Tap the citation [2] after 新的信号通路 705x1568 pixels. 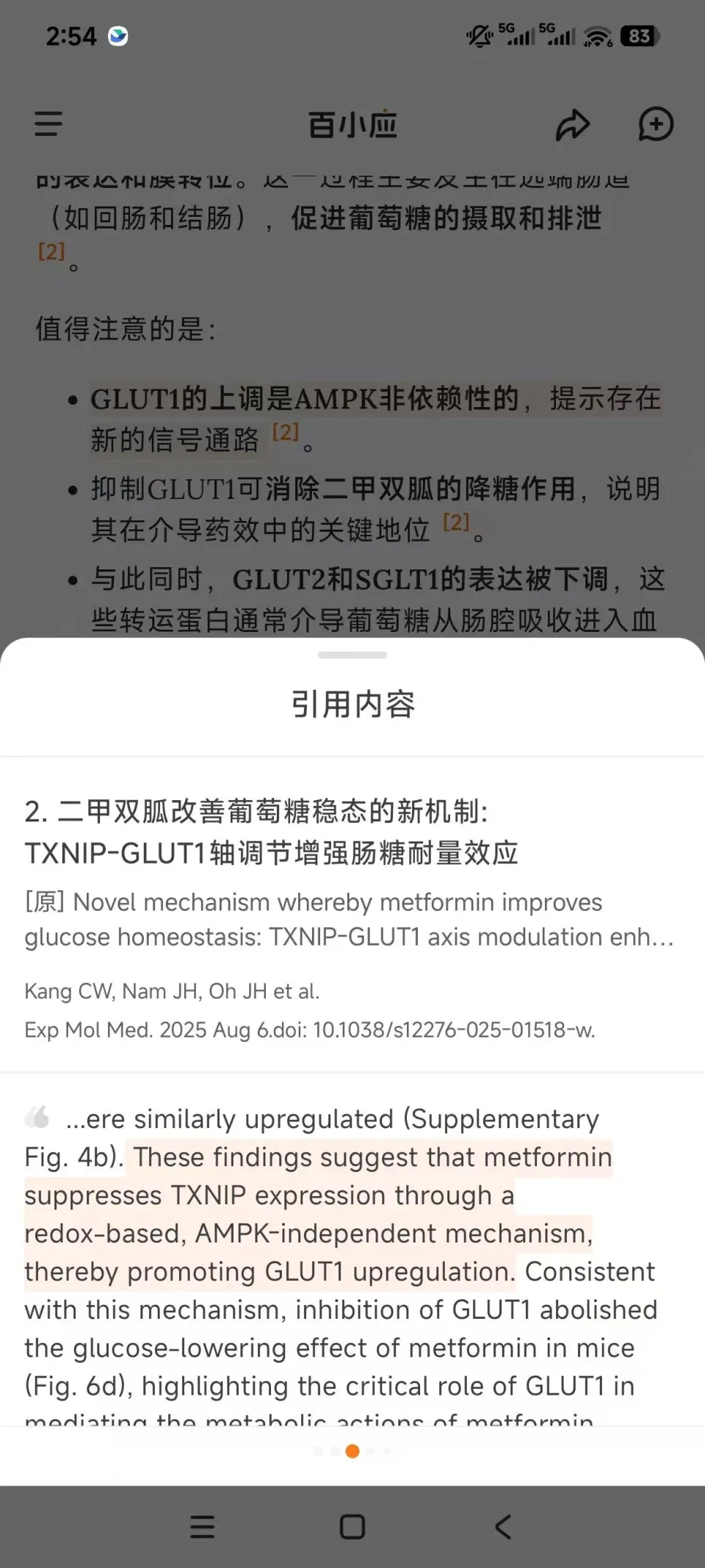point(286,432)
